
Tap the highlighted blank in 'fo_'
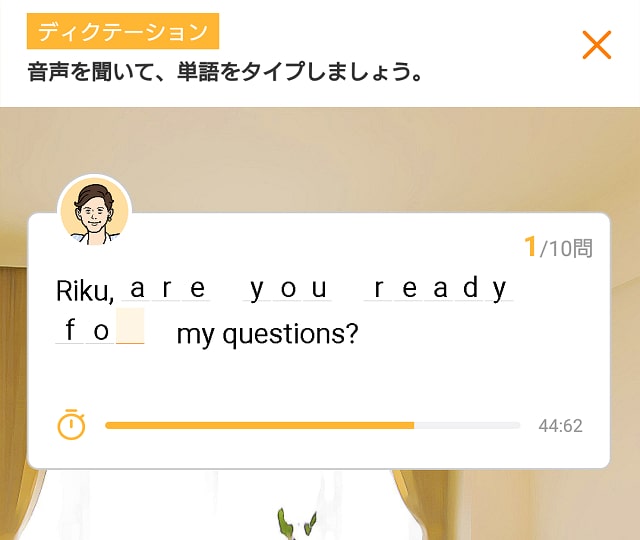[x=130, y=327]
